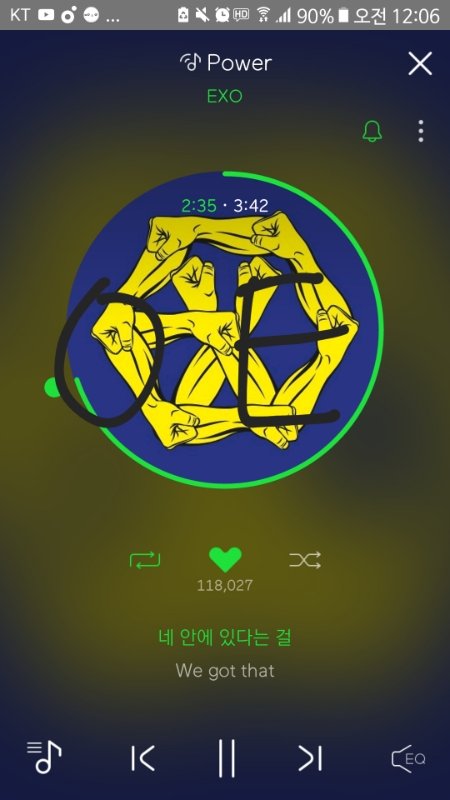This screenshot has height=800, width=450.
Task: Open the playlist queue icon
Action: click(x=44, y=757)
